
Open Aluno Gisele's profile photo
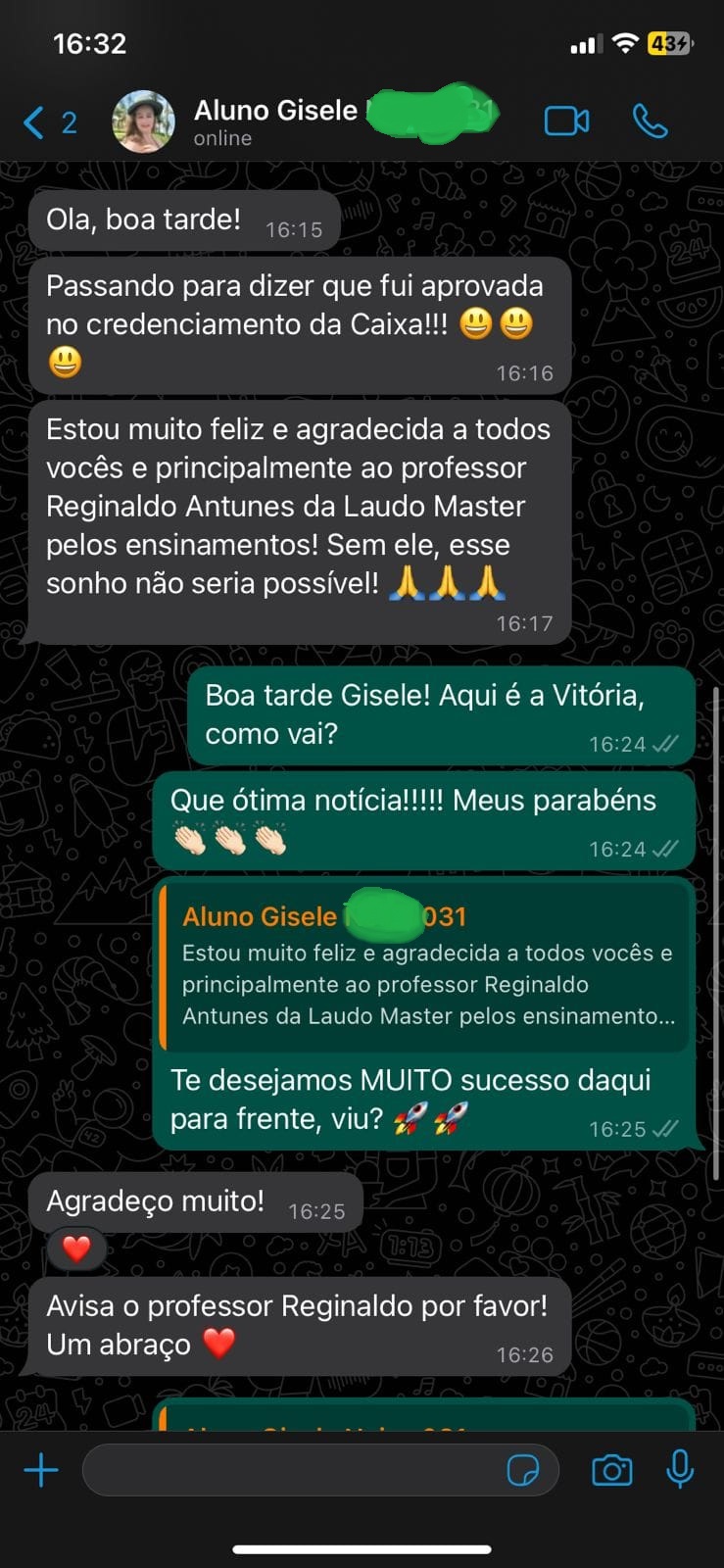(144, 122)
